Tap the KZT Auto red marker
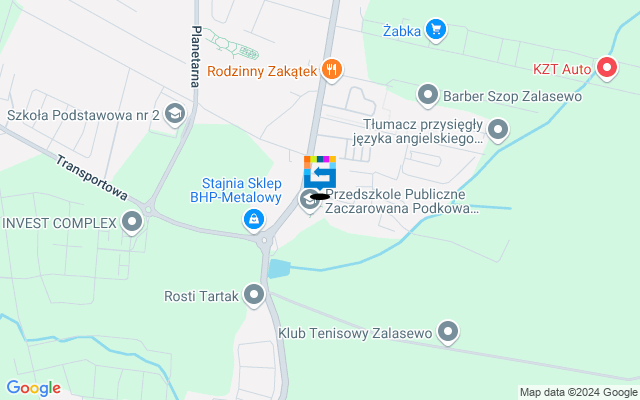 pos(606,69)
